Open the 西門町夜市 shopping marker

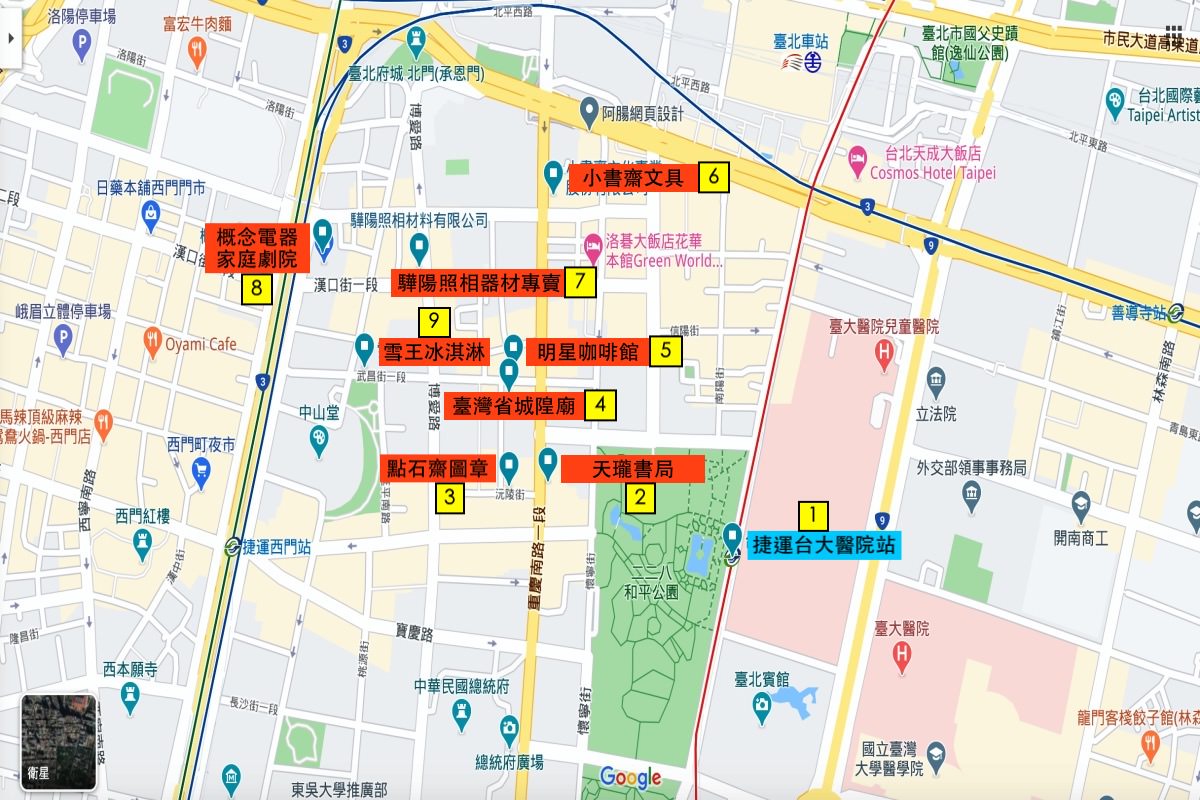coord(201,471)
